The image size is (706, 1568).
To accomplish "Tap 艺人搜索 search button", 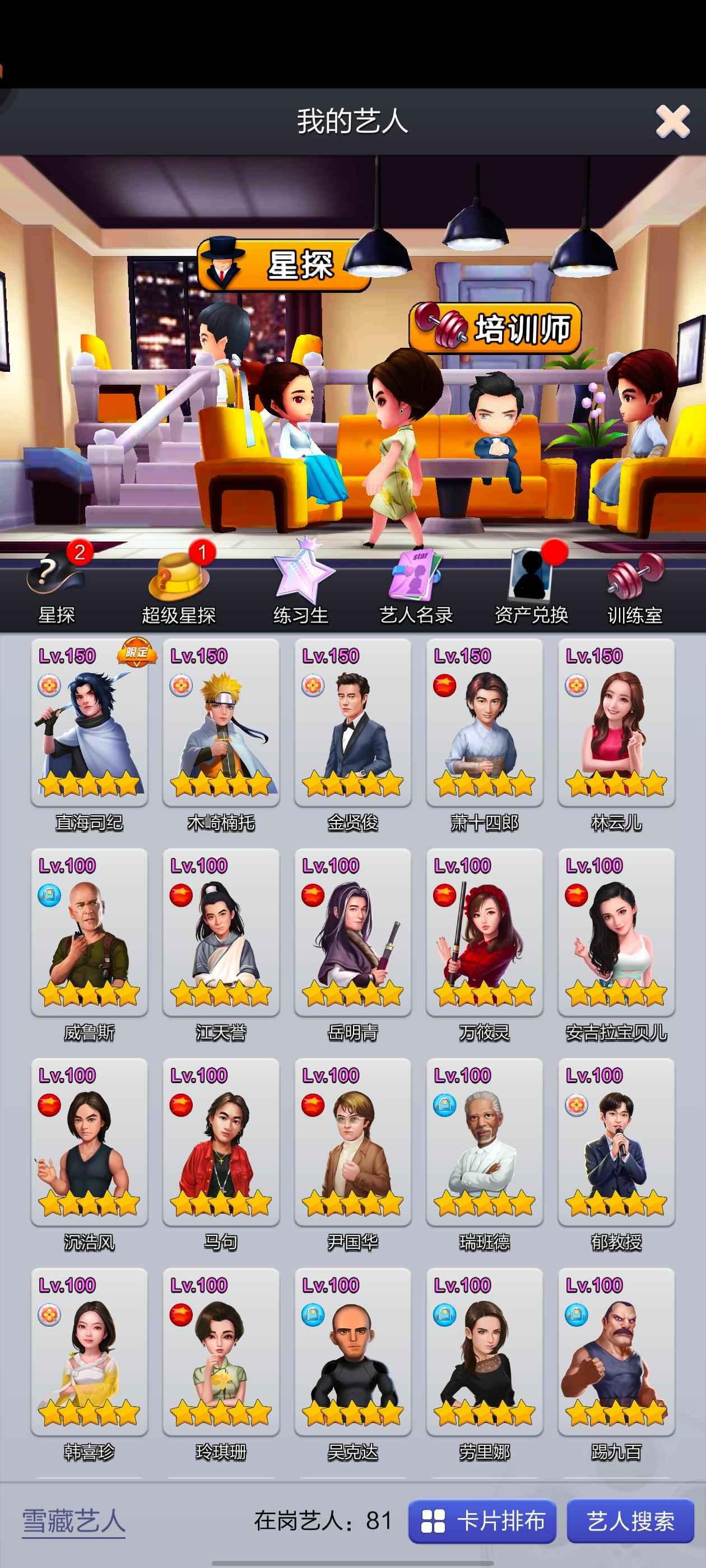I will [630, 1521].
